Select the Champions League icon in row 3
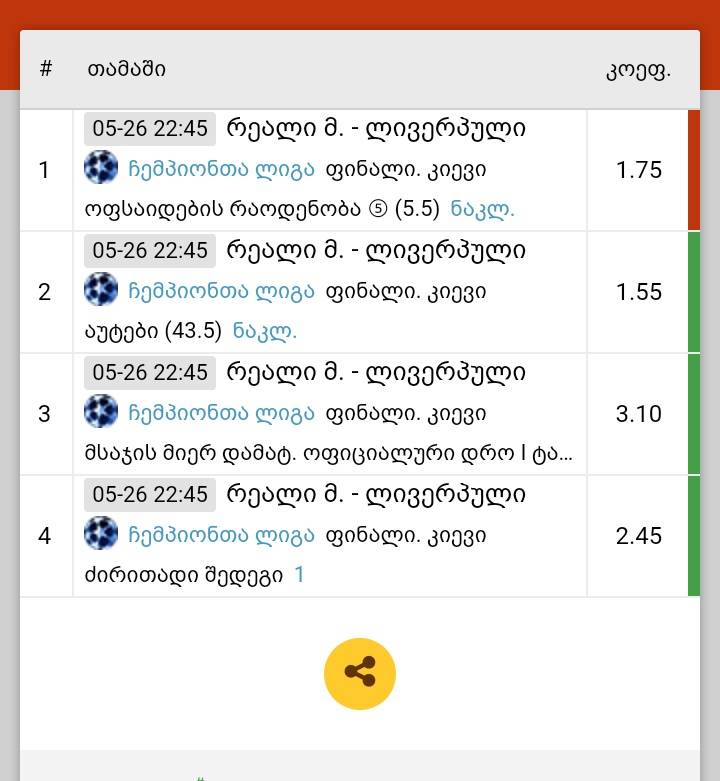720x781 pixels. (99, 413)
